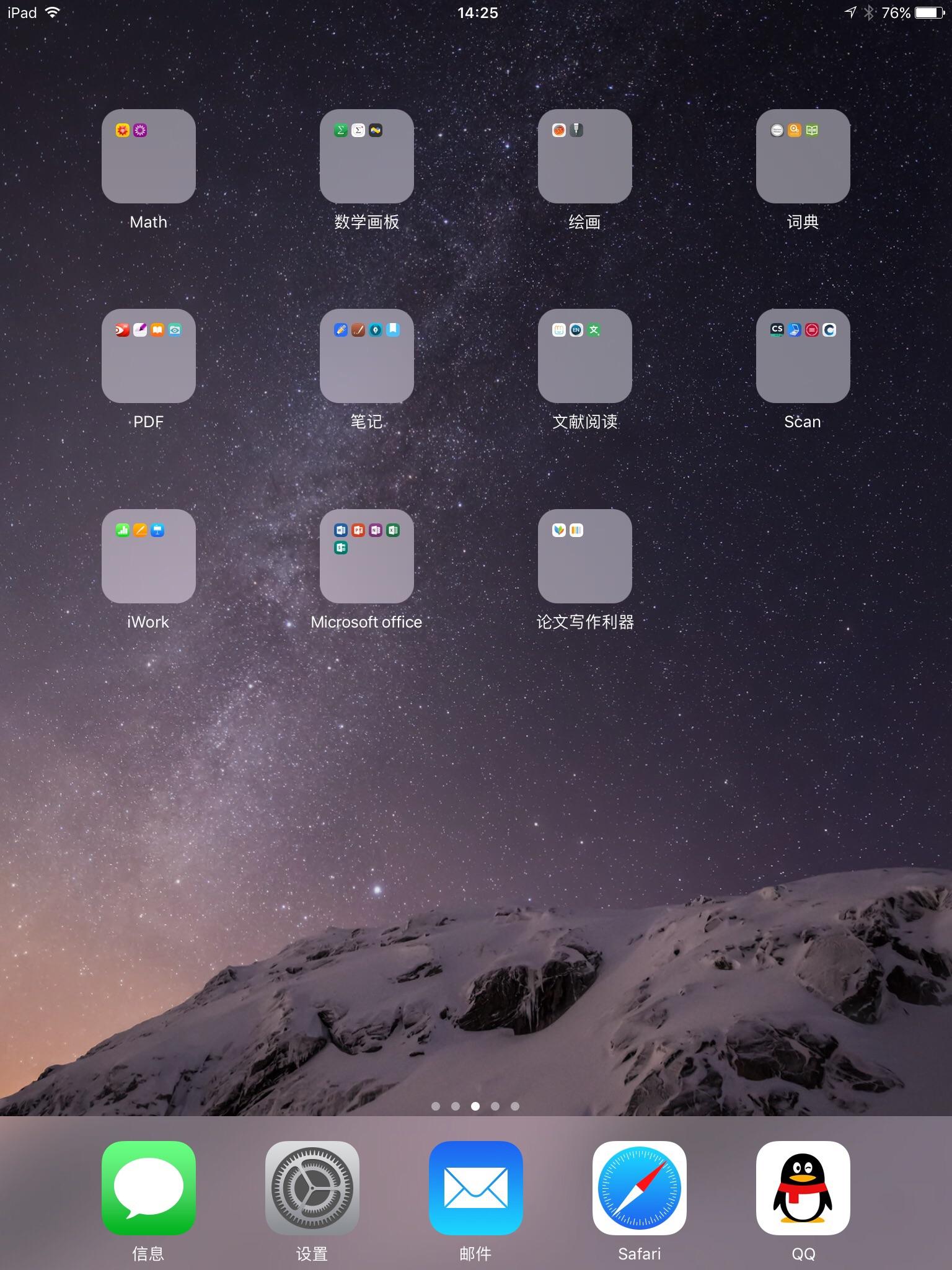Open Safari browser
This screenshot has width=952, height=1270.
(640, 1188)
